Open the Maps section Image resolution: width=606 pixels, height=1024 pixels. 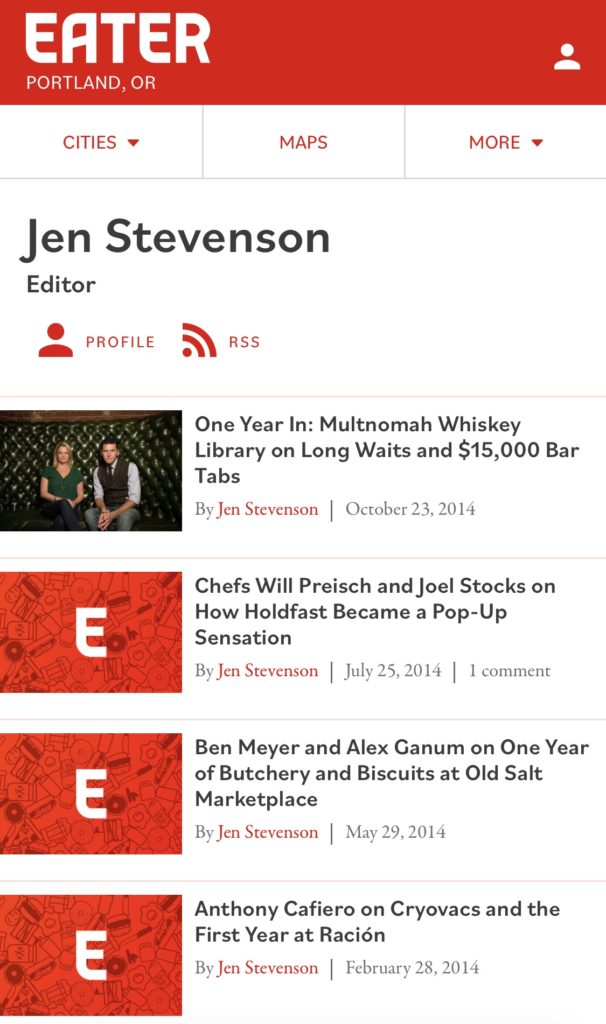click(x=303, y=143)
